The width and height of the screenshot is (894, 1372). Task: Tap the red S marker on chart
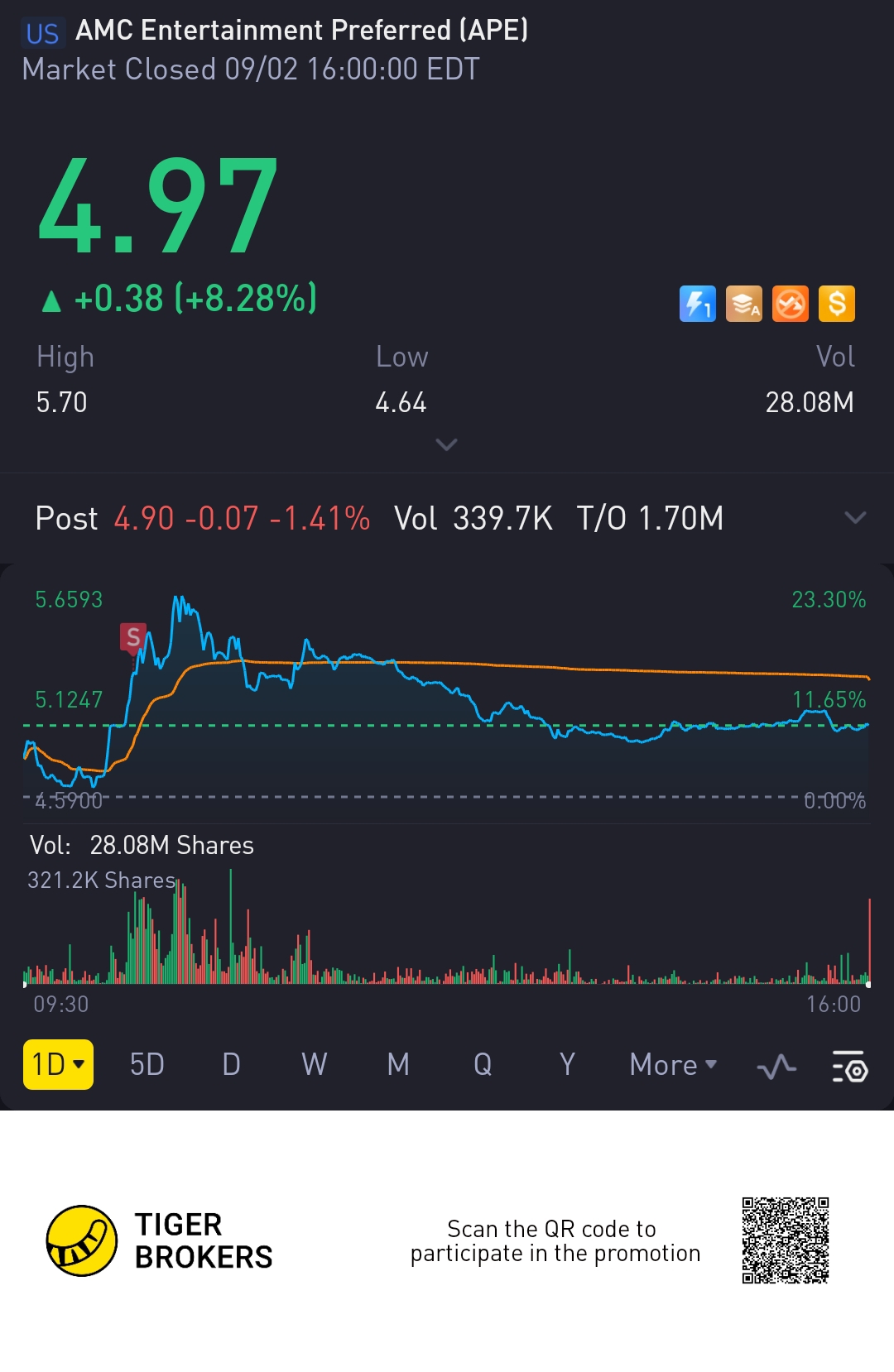133,637
